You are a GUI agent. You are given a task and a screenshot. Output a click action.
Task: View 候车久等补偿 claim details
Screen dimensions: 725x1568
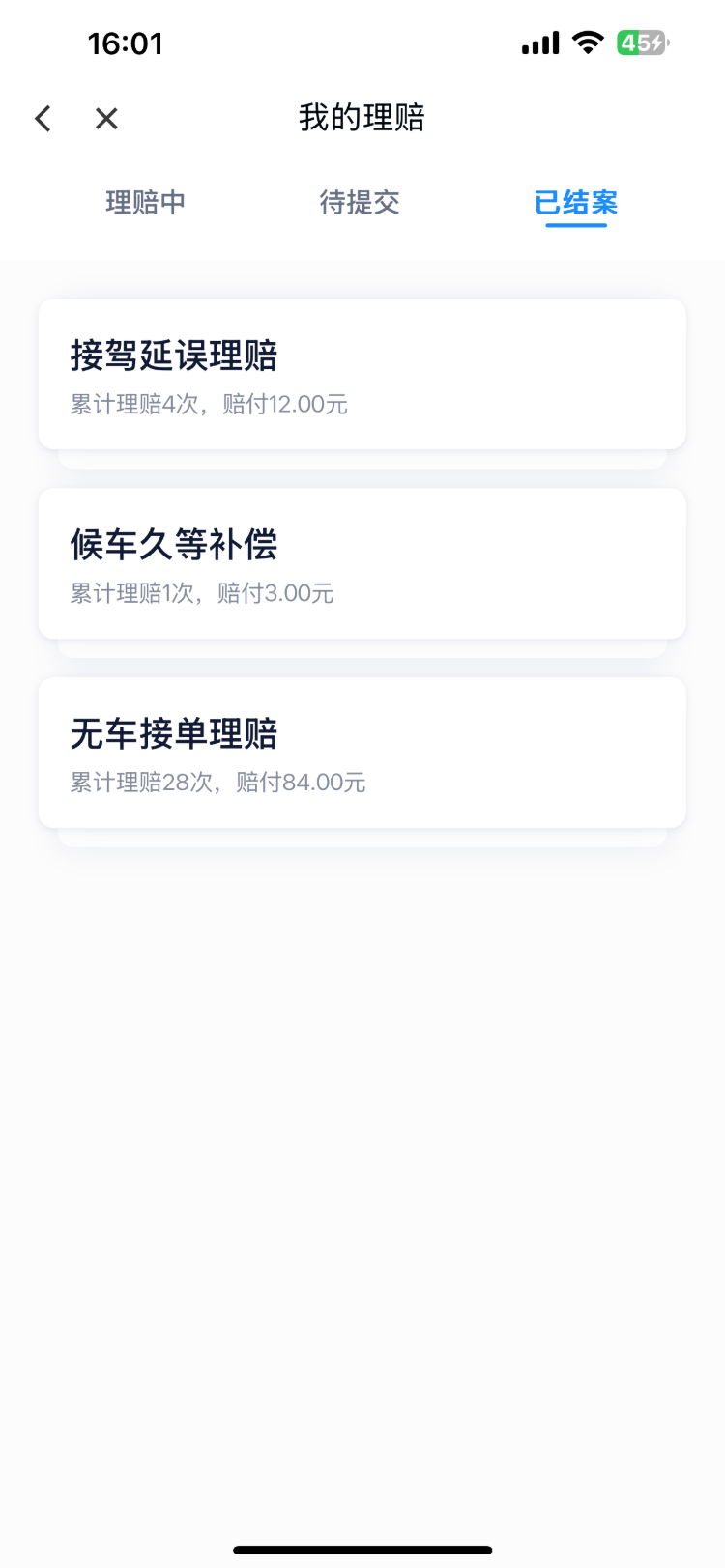coord(362,564)
